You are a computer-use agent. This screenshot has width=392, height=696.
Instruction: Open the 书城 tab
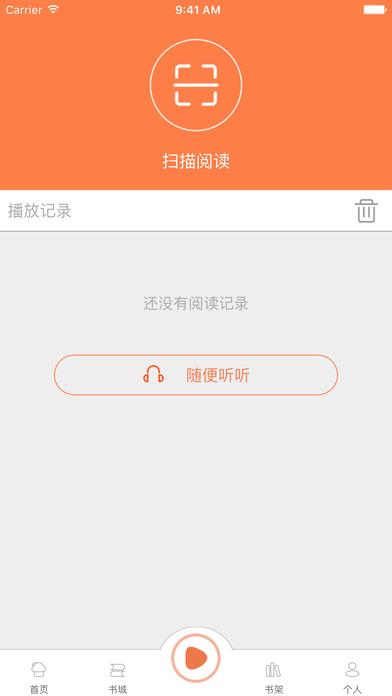point(118,677)
